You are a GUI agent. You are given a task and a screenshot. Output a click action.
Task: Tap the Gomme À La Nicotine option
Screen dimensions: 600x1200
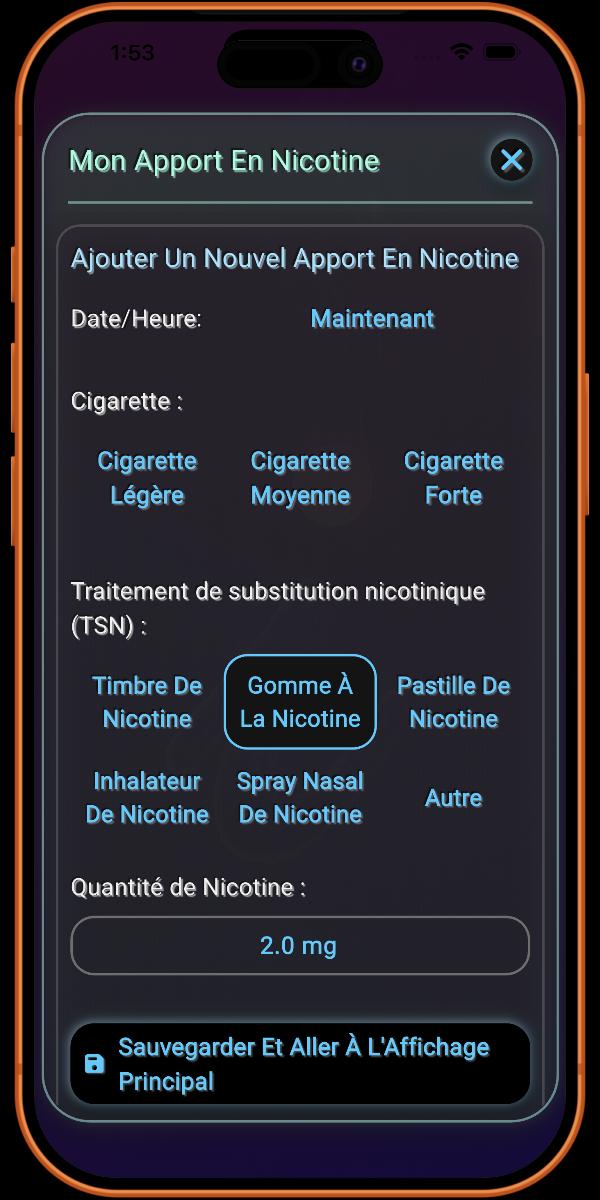click(300, 702)
